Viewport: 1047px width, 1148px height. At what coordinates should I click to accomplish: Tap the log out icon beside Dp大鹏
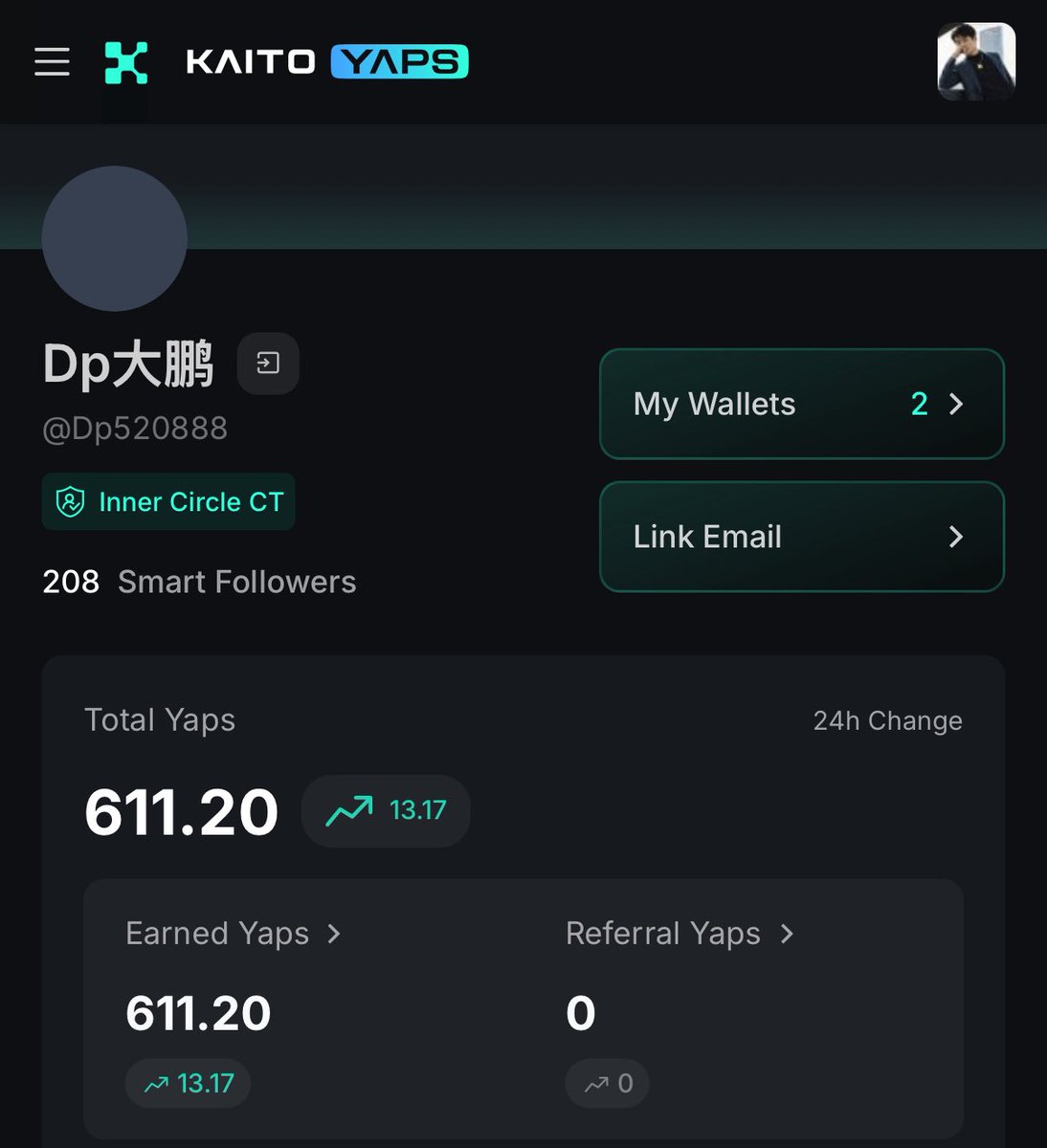click(x=268, y=364)
